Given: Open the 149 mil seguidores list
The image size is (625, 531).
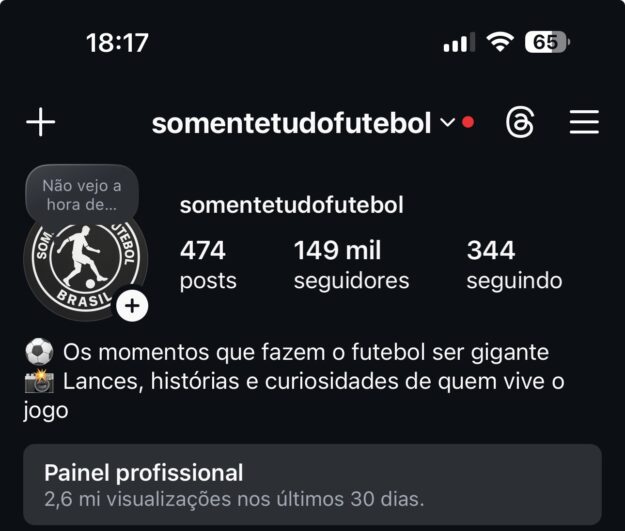Looking at the screenshot, I should pos(351,264).
